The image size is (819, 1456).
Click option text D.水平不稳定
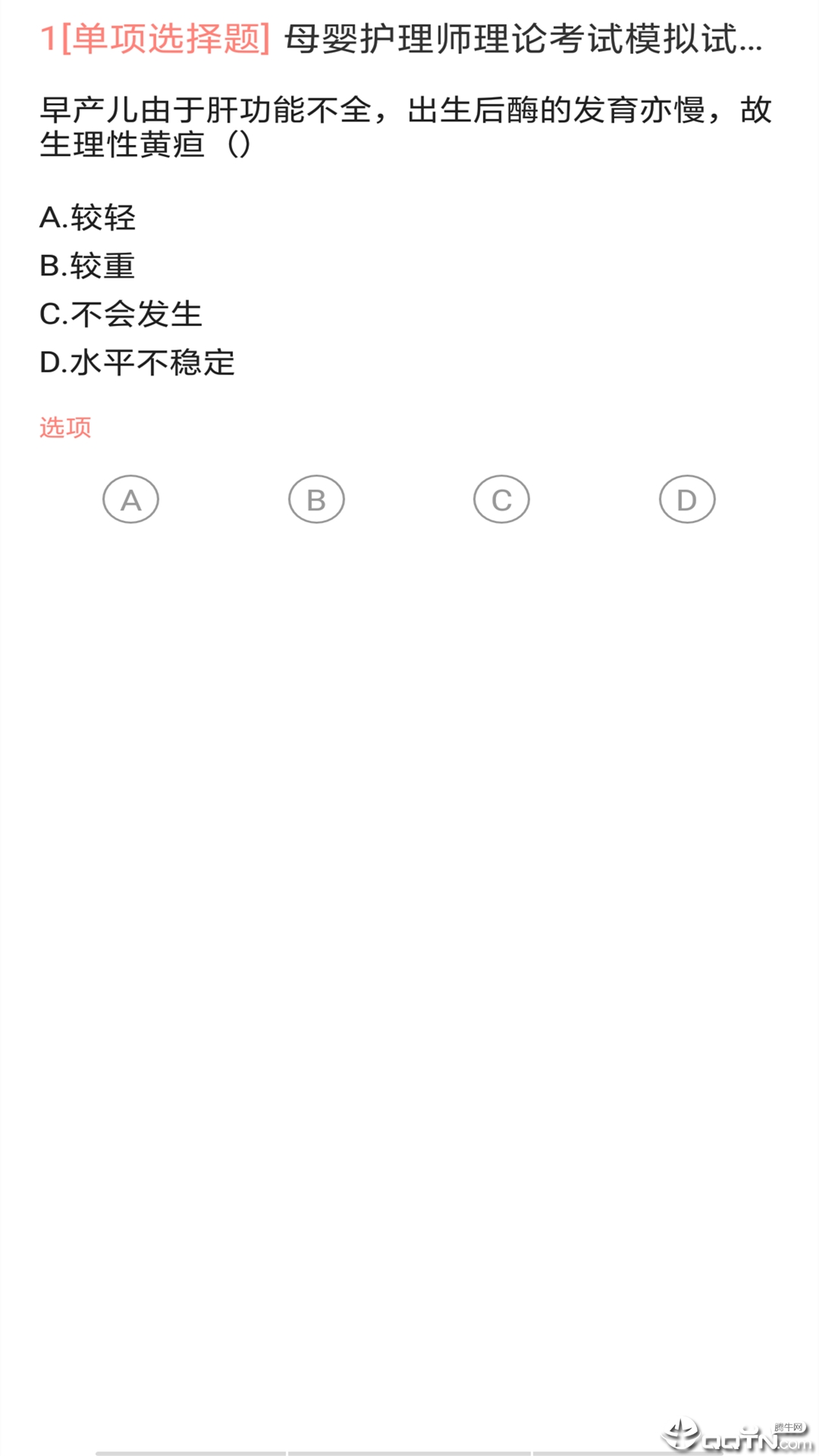(x=136, y=364)
